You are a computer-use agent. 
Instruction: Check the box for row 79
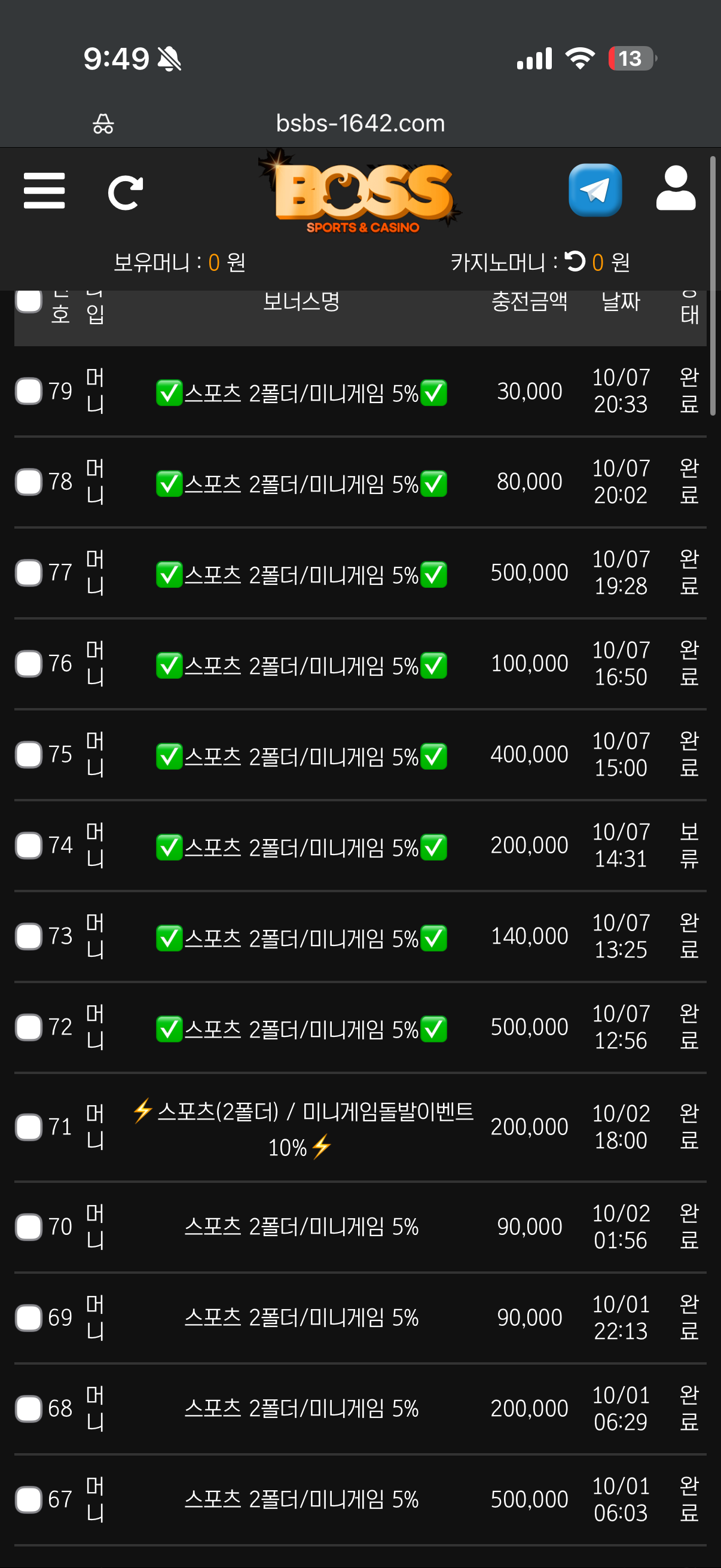click(29, 391)
